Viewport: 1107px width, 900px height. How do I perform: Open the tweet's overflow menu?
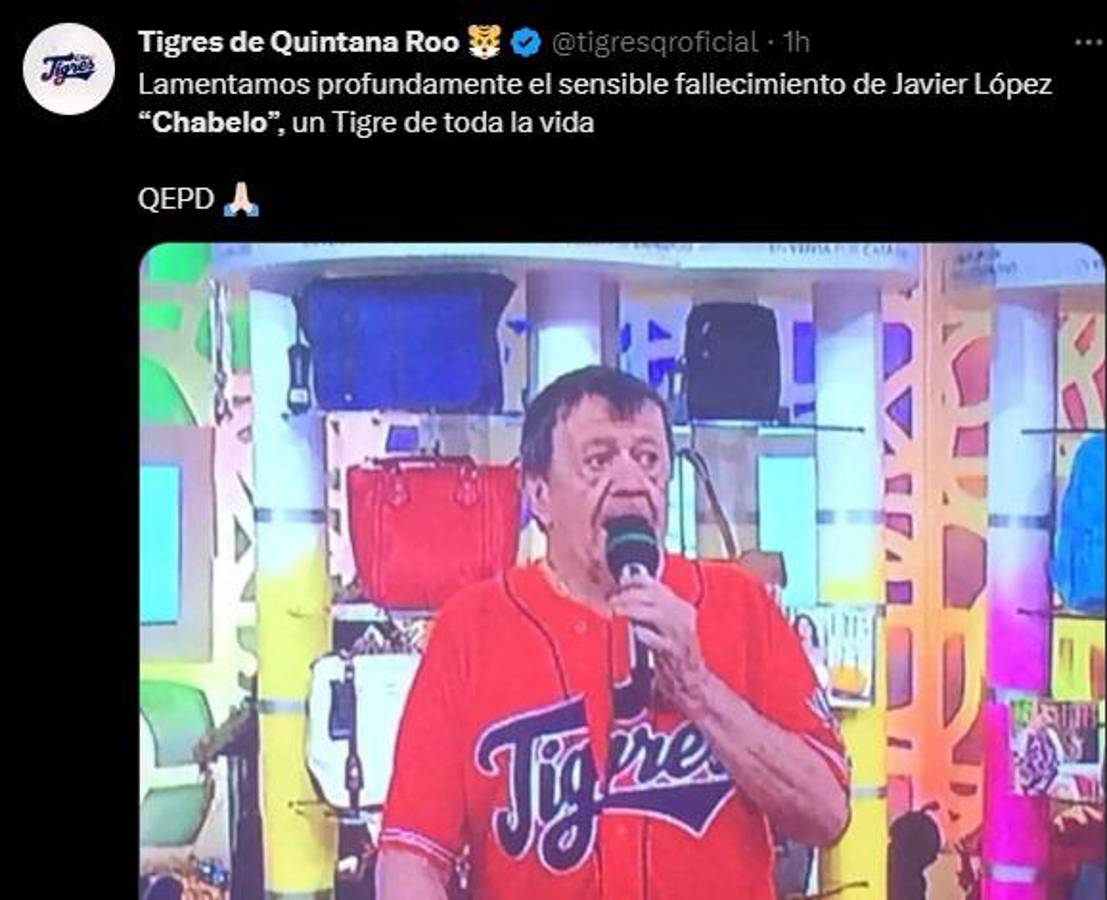coord(1088,42)
